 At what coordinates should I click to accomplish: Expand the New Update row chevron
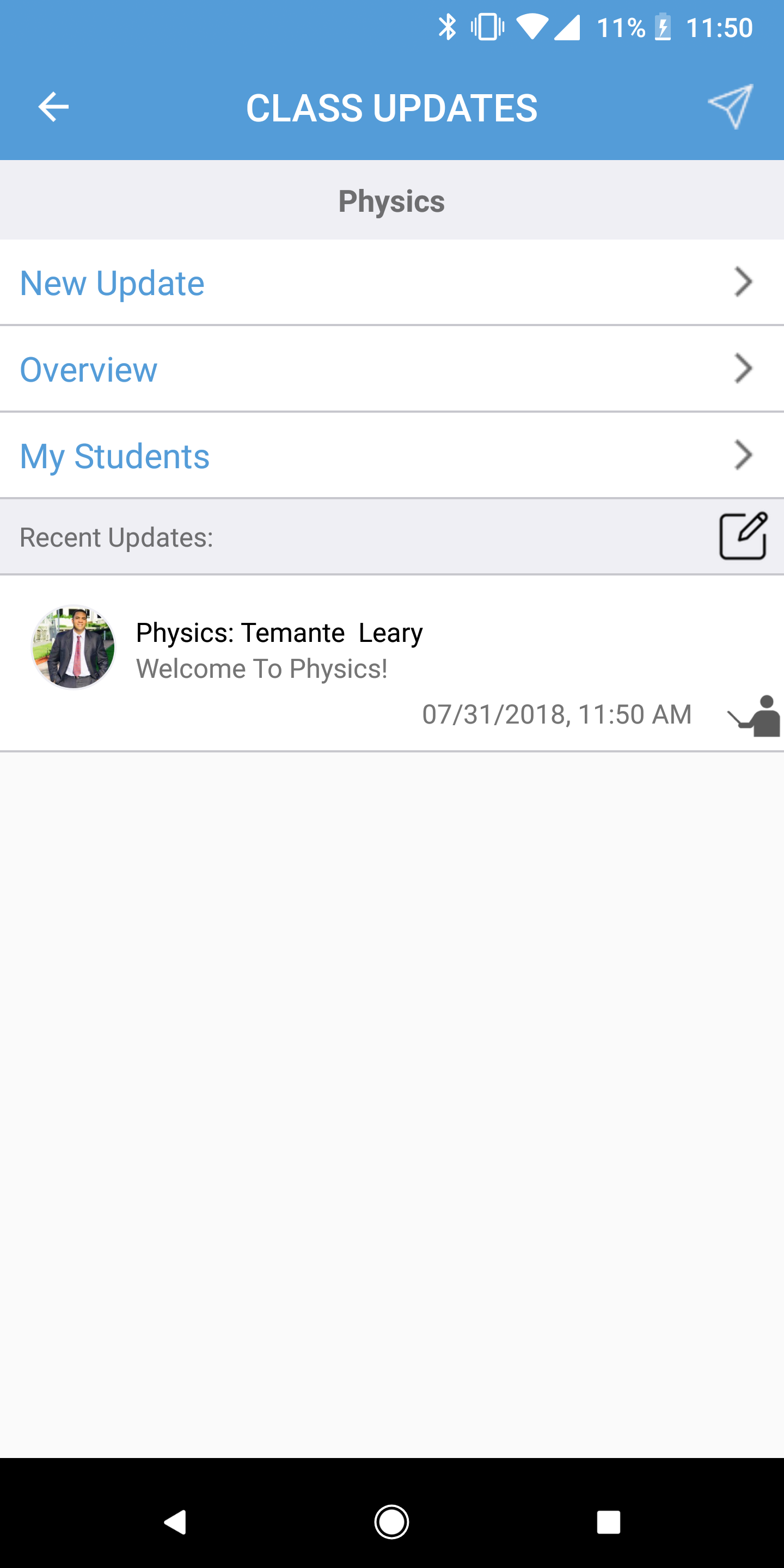(x=743, y=282)
